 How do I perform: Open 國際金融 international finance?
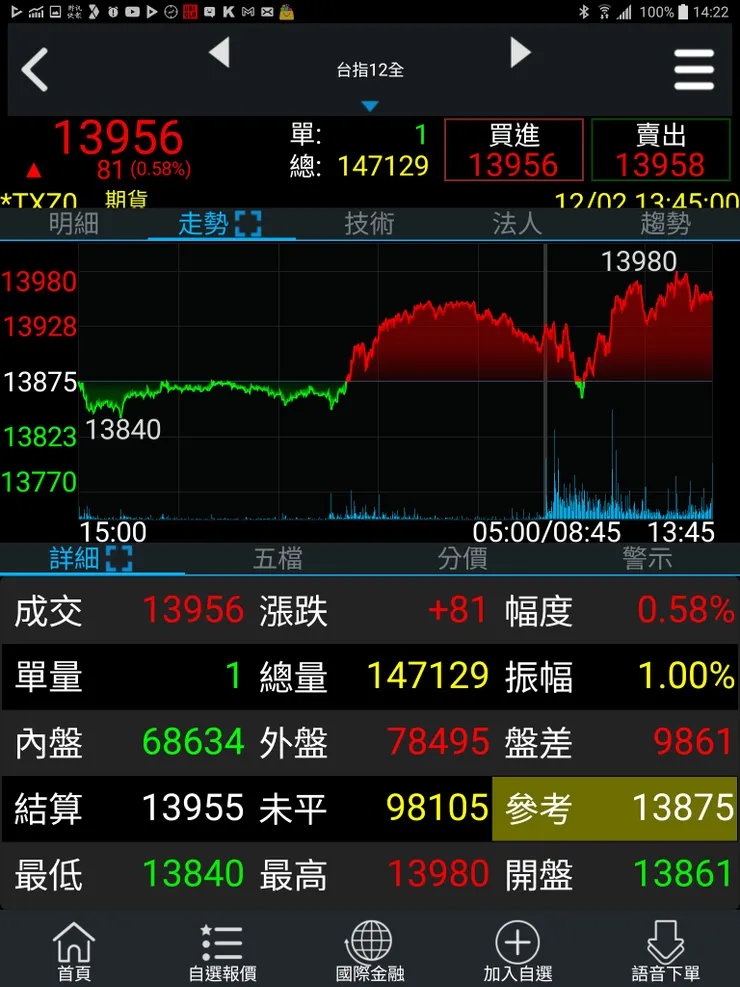[370, 951]
